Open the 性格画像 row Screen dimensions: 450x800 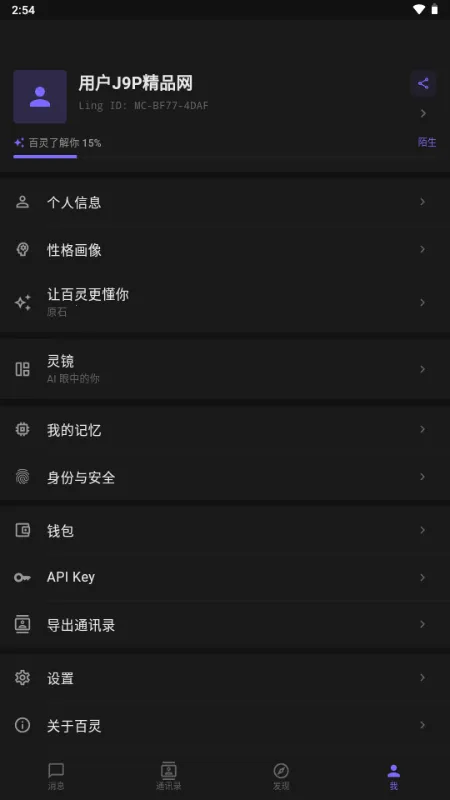(225, 249)
